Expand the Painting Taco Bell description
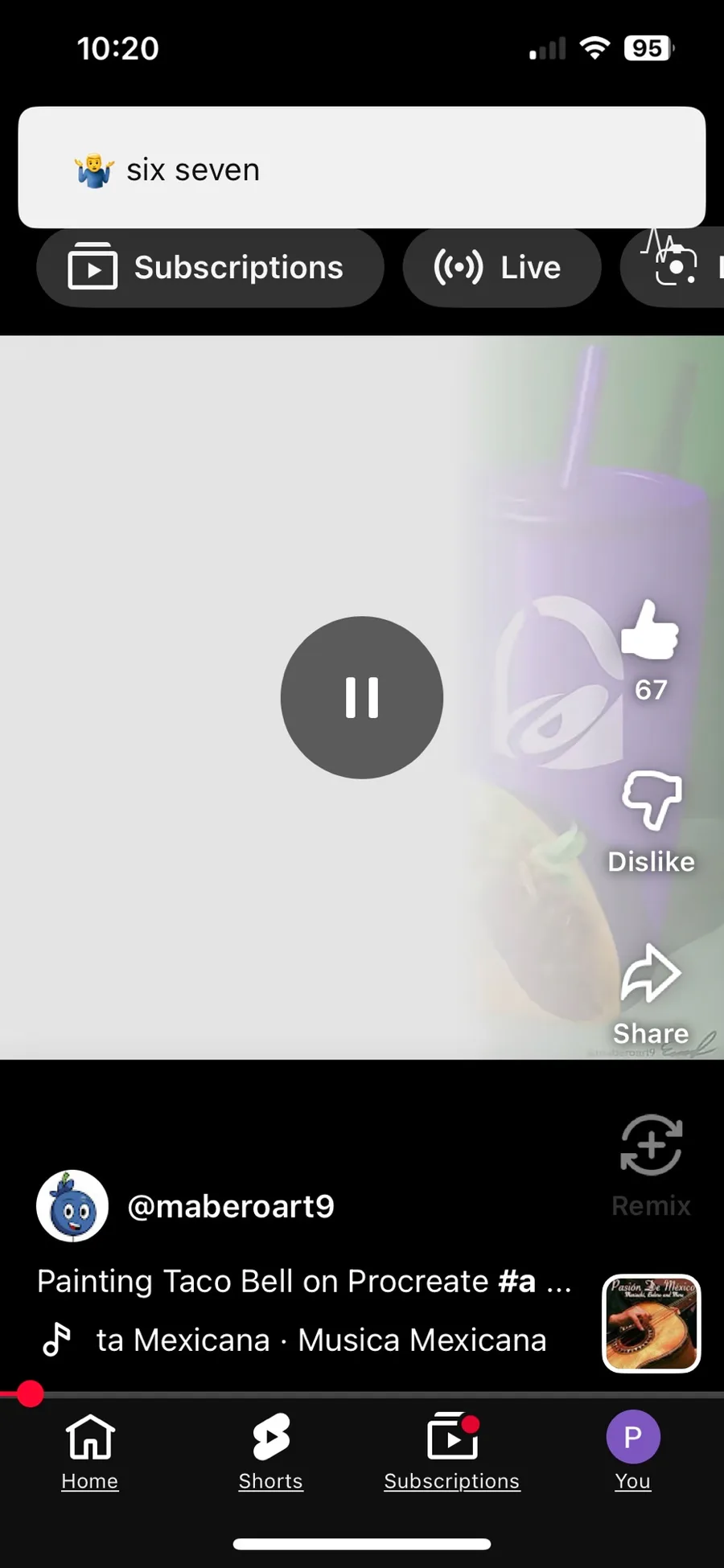Image resolution: width=724 pixels, height=1568 pixels. point(304,1281)
